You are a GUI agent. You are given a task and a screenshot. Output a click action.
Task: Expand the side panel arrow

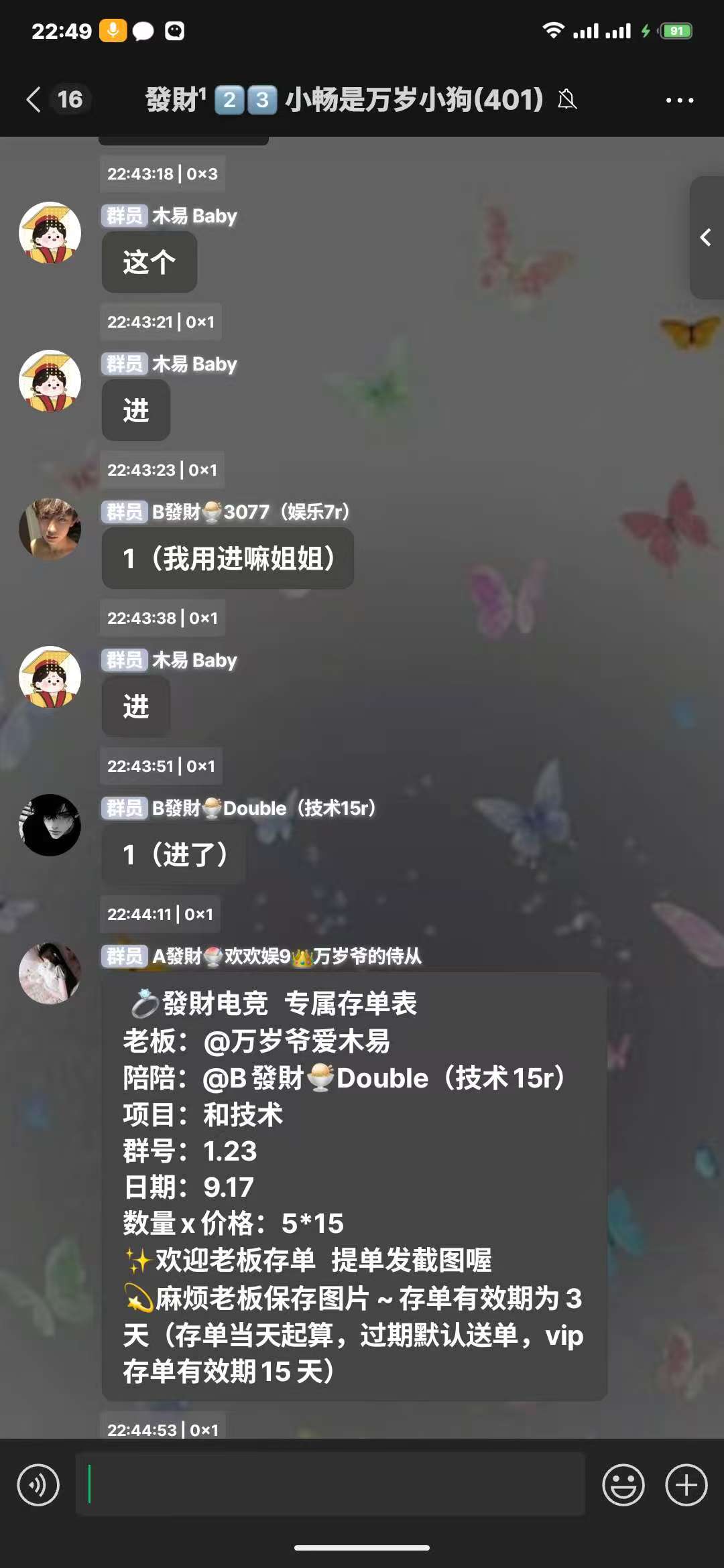(706, 238)
